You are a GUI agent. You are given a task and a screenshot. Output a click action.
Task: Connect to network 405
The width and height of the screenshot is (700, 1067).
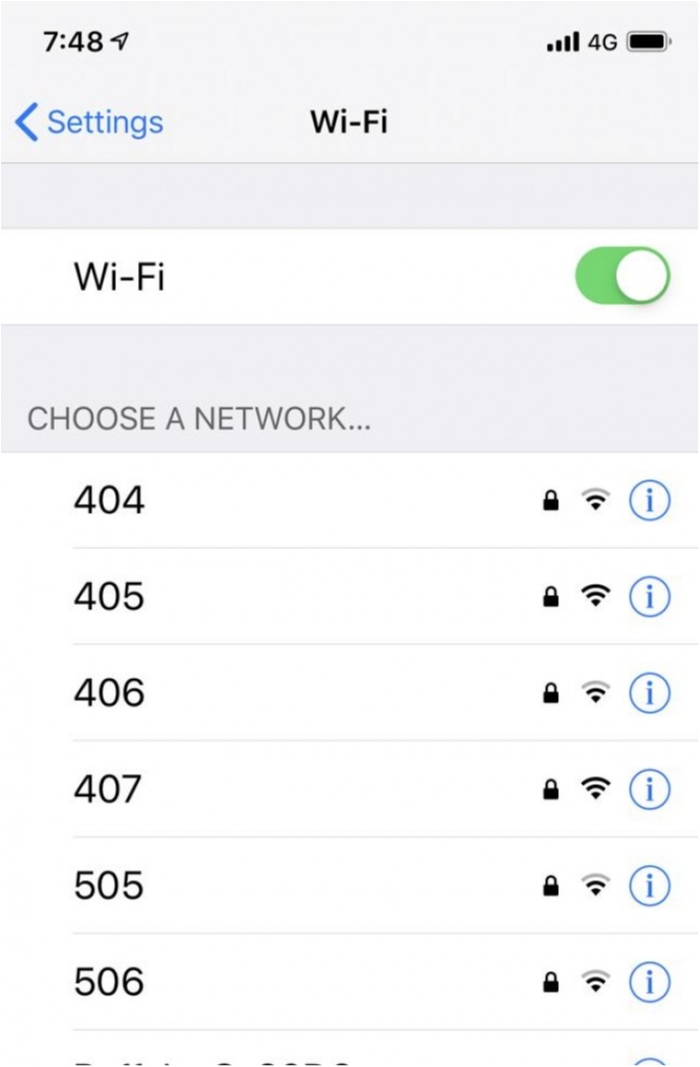pyautogui.click(x=110, y=596)
